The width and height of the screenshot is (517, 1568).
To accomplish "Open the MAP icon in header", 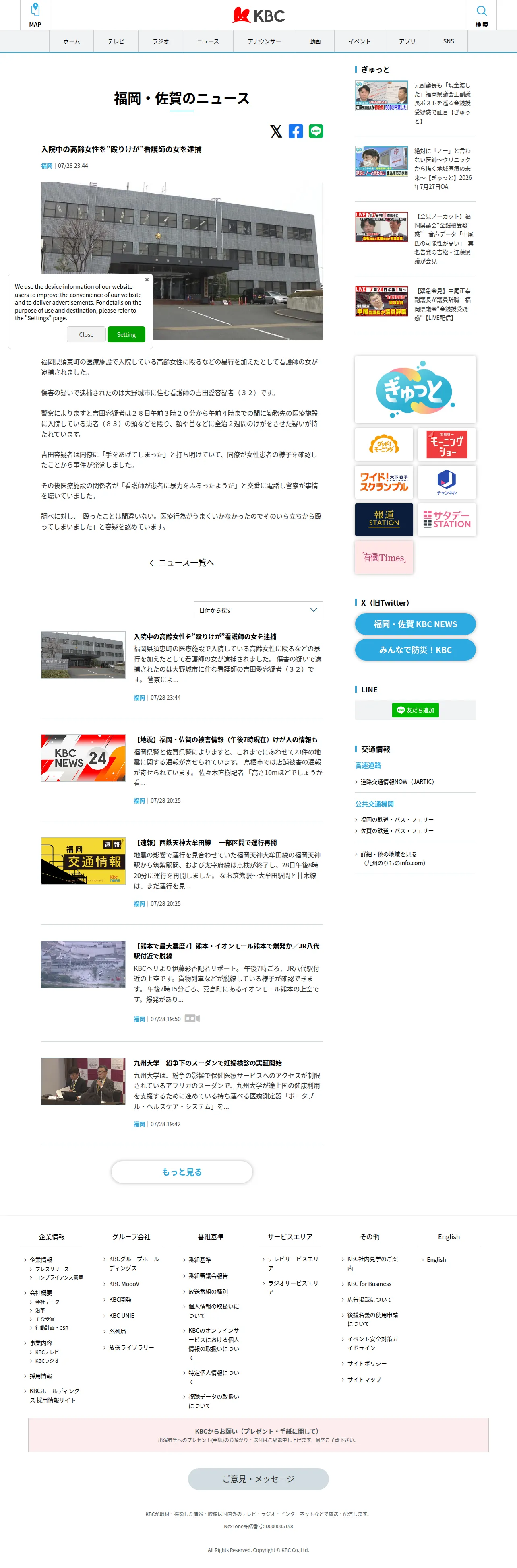I will tap(35, 14).
